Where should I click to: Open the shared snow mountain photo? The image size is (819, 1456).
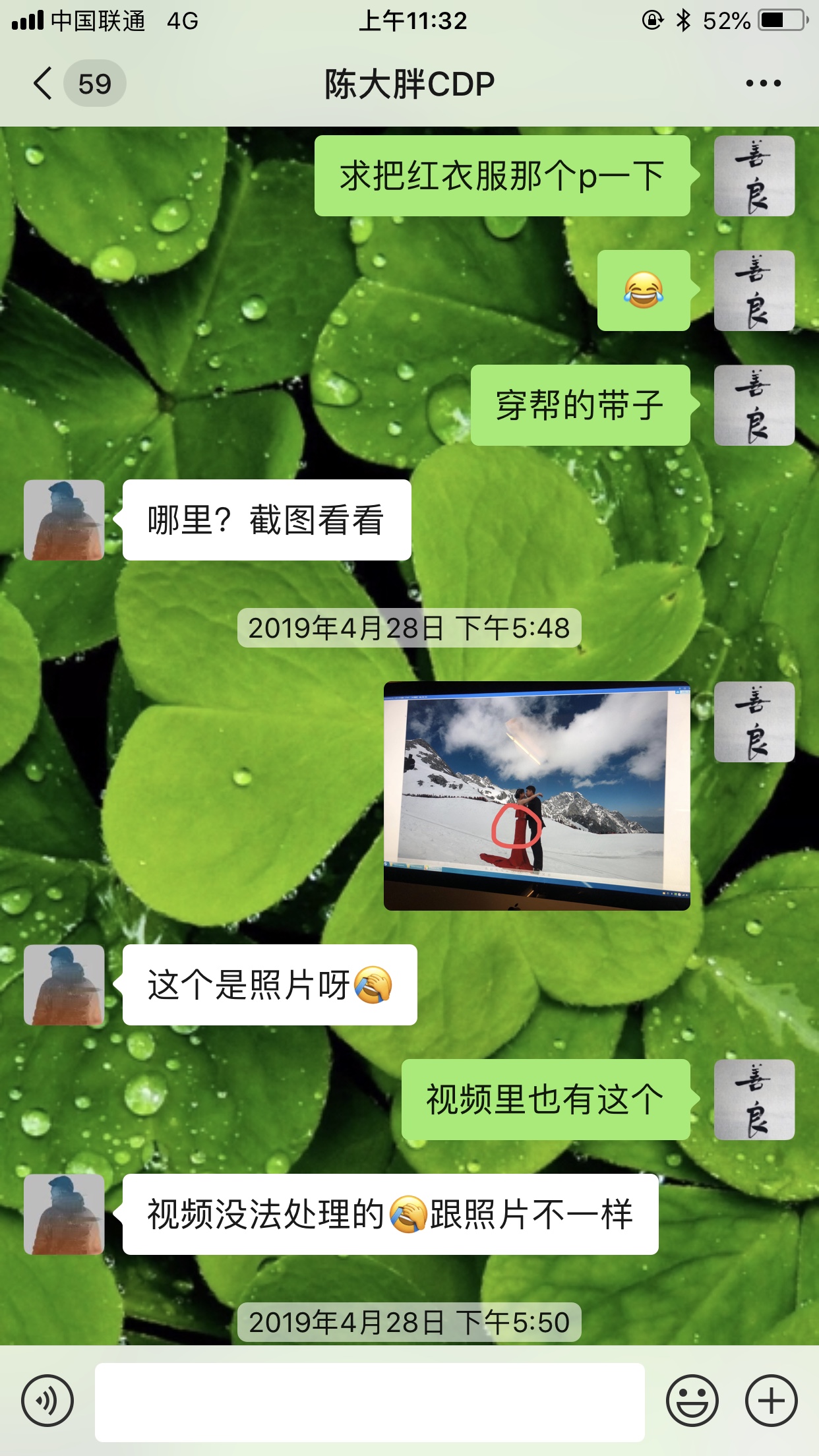coord(537,796)
